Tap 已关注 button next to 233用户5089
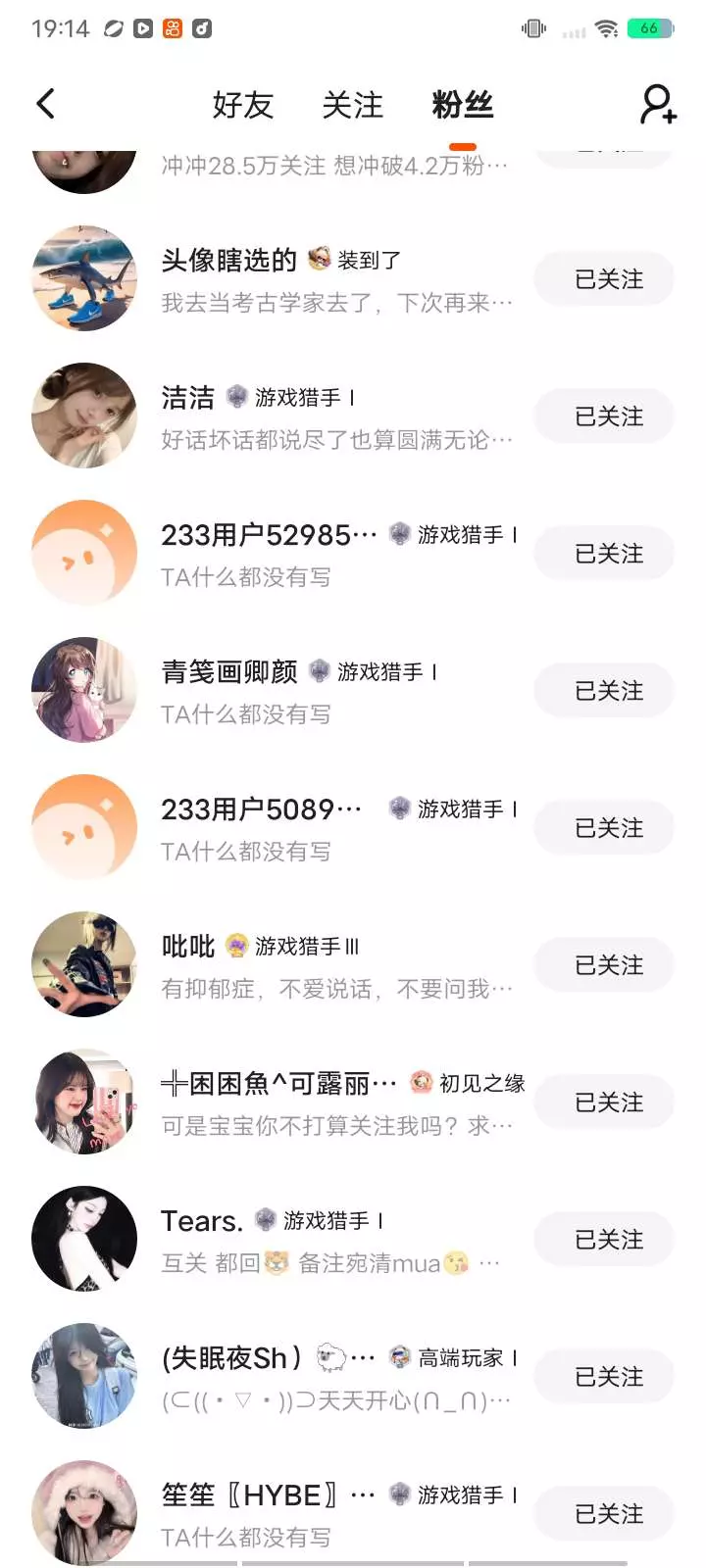Viewport: 706px width, 1568px height. tap(603, 828)
